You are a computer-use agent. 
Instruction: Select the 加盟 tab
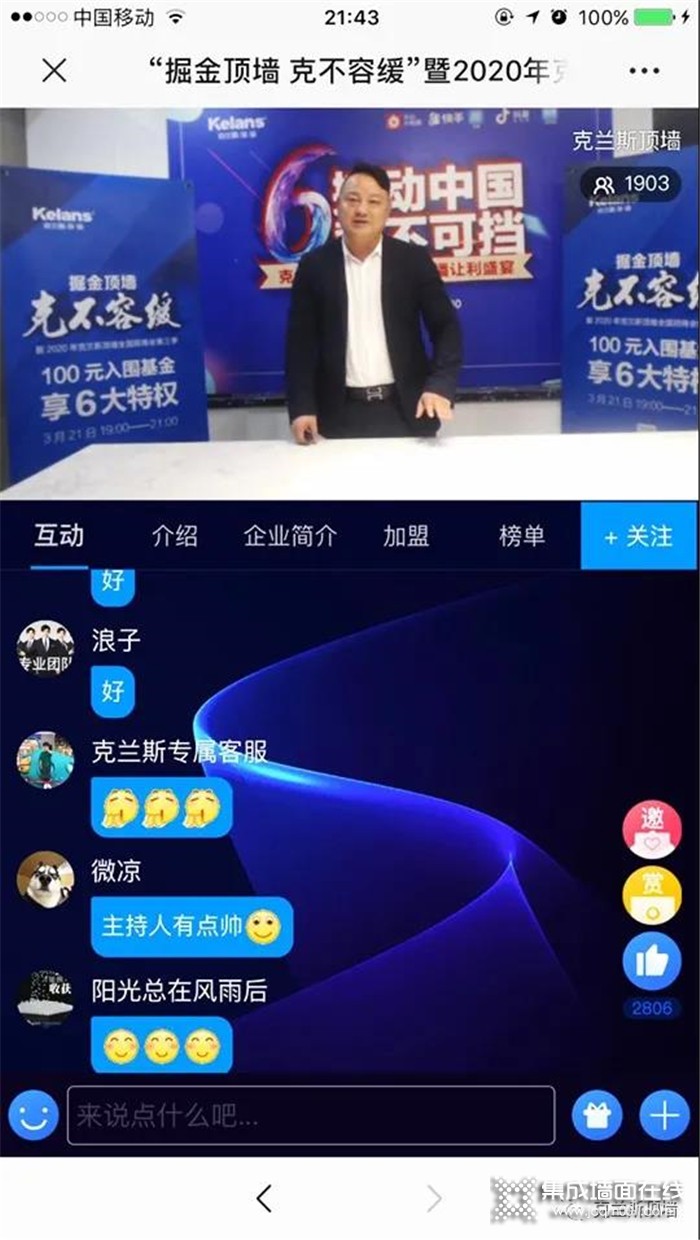(x=406, y=536)
